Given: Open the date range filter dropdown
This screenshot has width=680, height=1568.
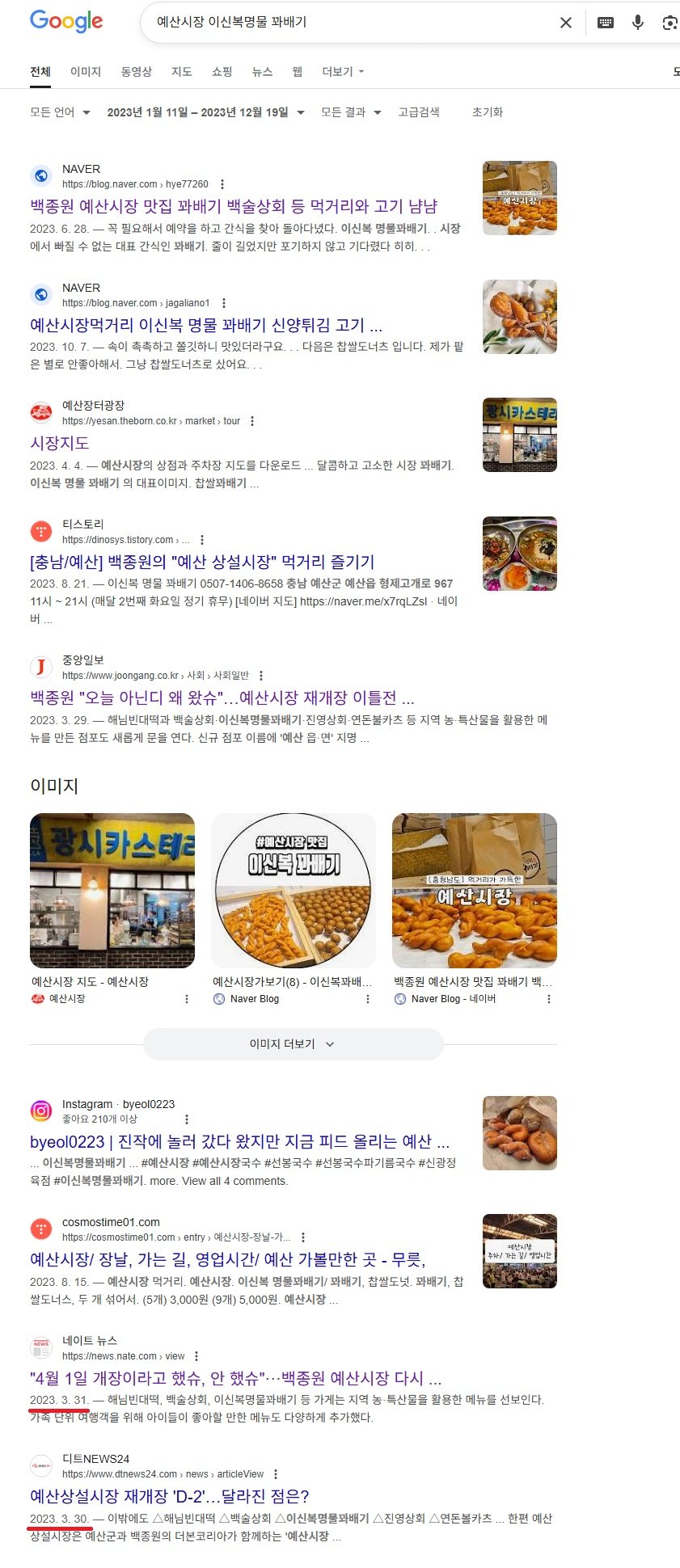Looking at the screenshot, I should (205, 112).
